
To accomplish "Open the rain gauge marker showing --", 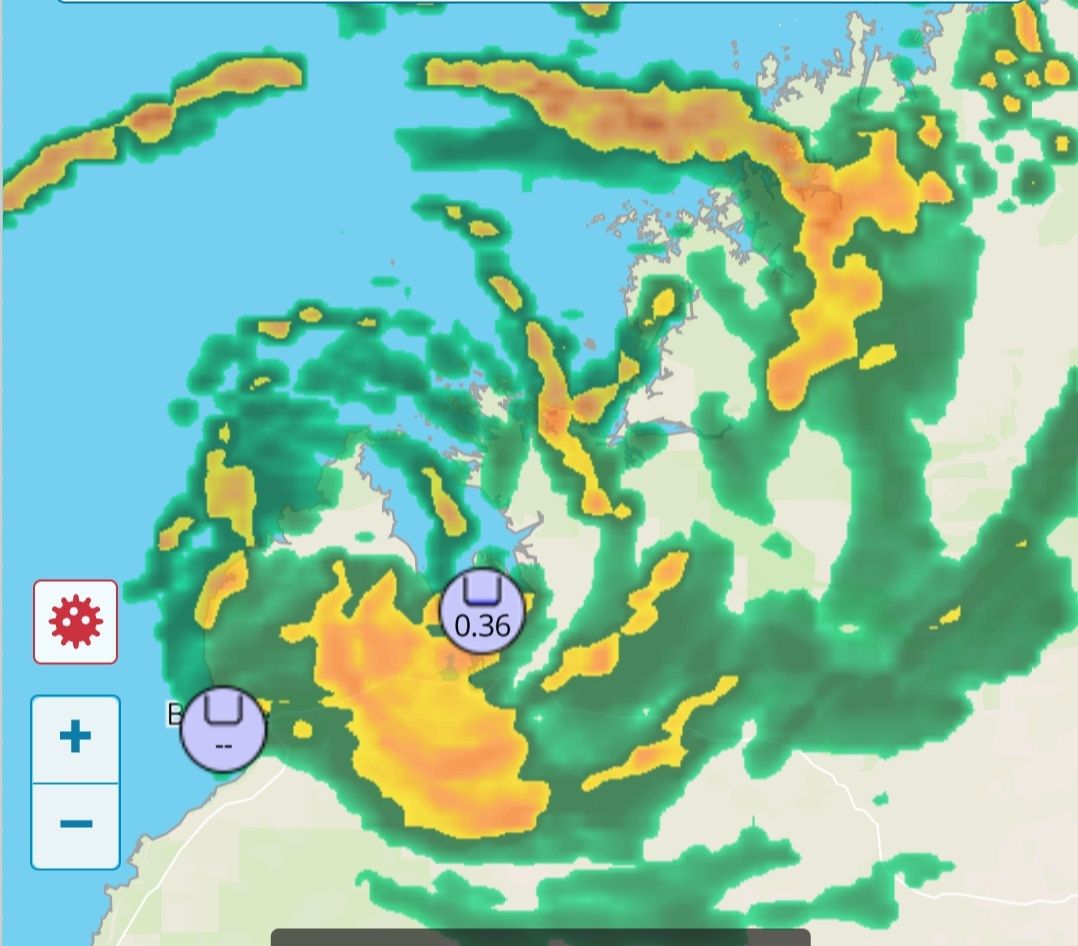I will pyautogui.click(x=223, y=729).
